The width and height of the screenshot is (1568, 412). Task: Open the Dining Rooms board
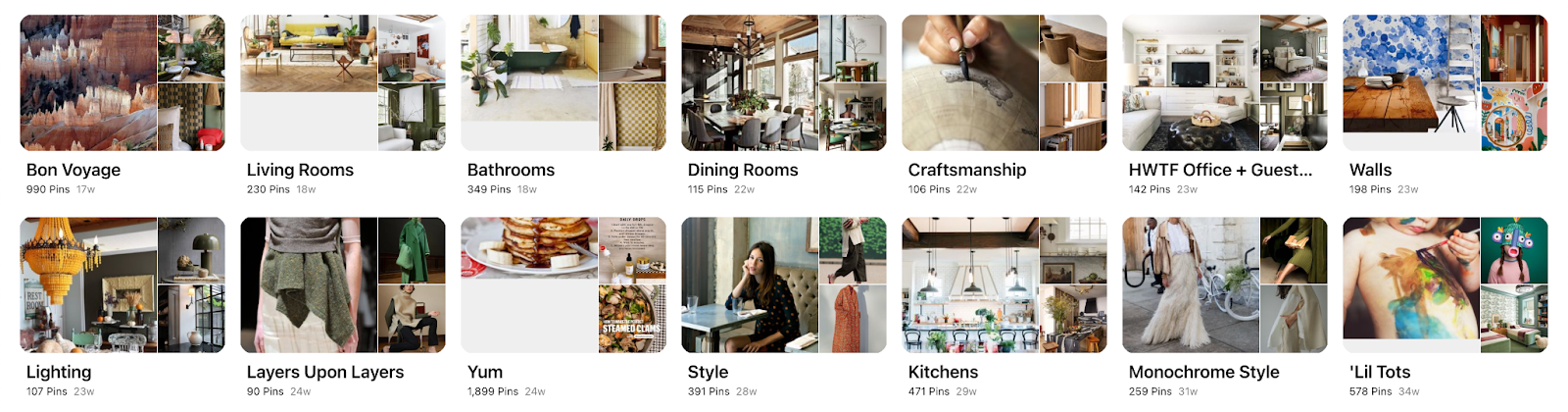pos(783,83)
